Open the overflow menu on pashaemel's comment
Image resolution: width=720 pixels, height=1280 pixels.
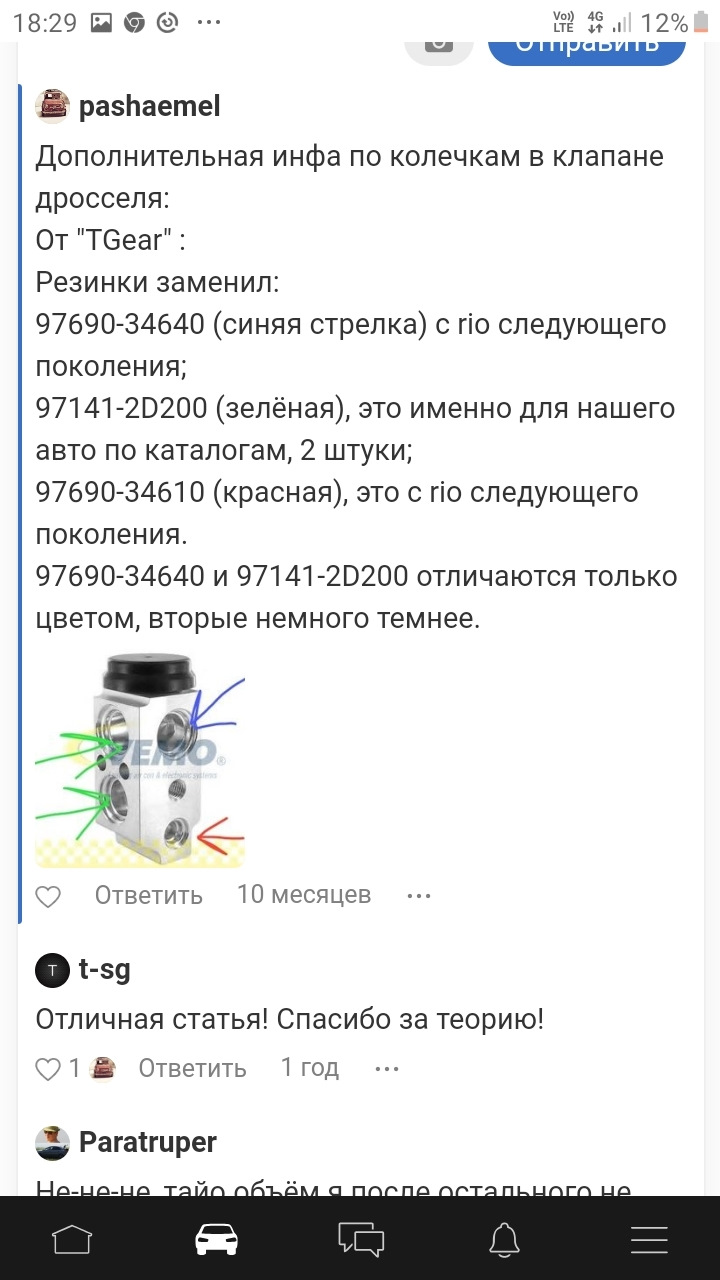coord(418,896)
